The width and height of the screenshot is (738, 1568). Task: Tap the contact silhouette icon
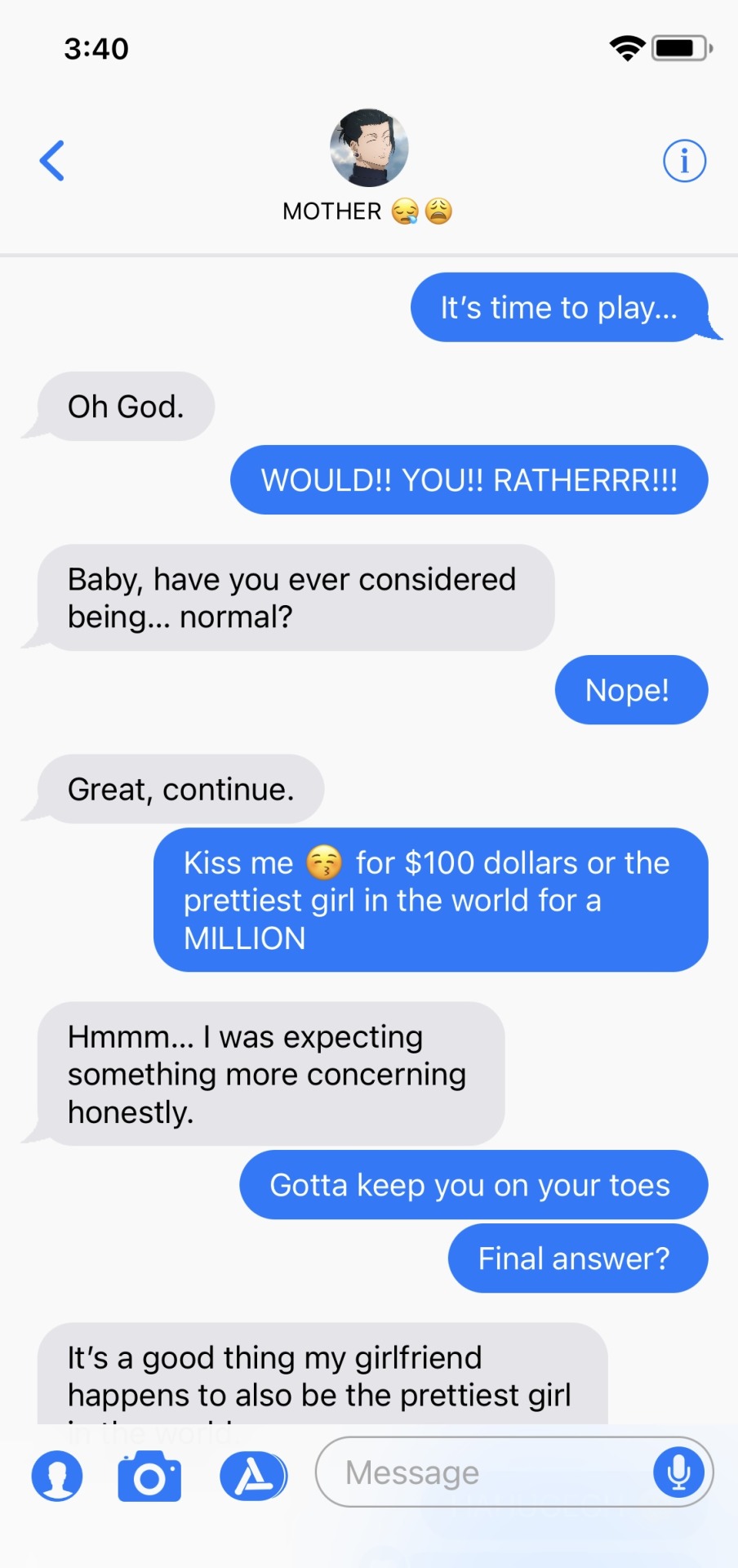pyautogui.click(x=57, y=1477)
